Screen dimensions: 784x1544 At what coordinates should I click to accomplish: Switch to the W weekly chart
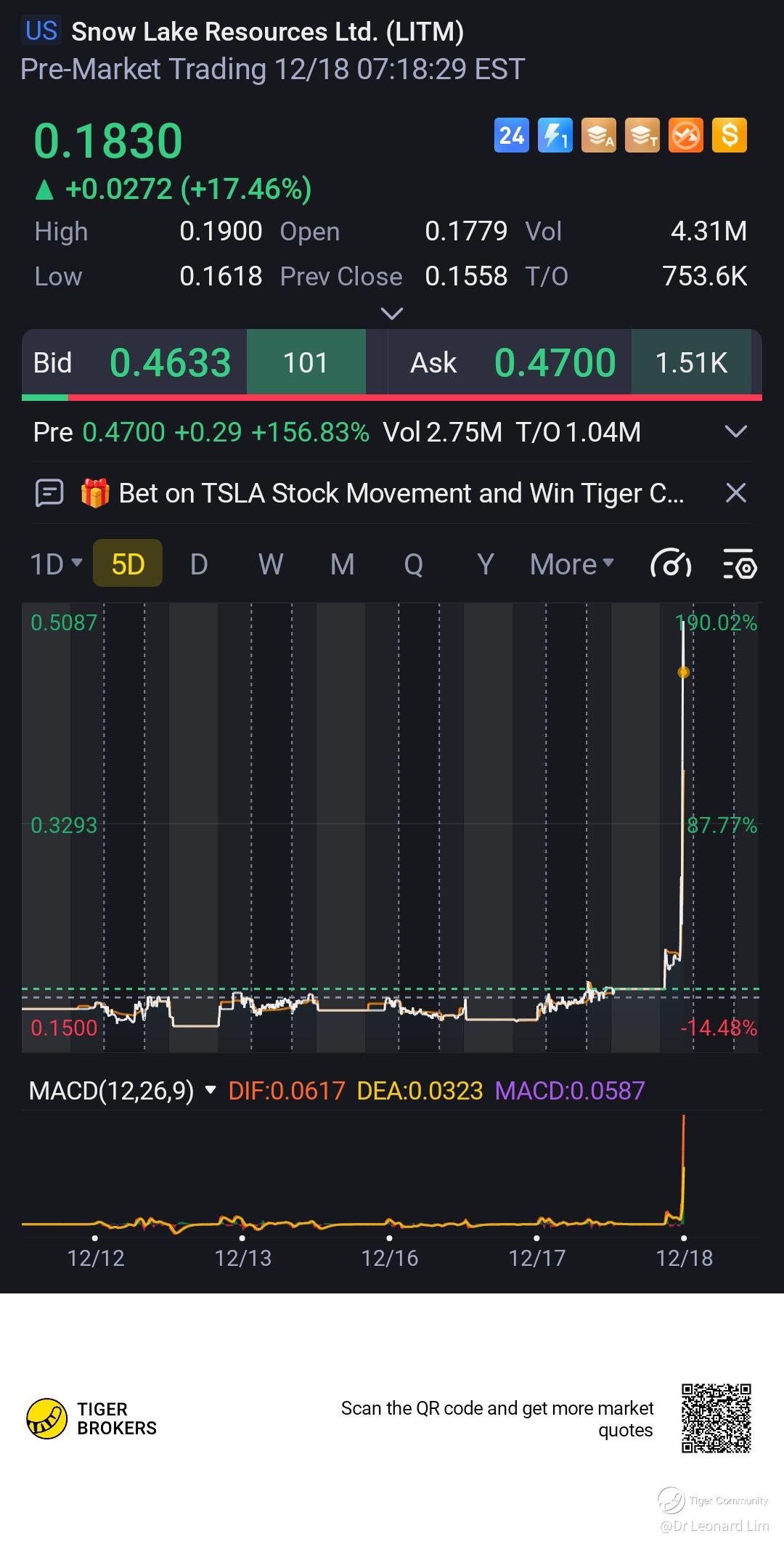pyautogui.click(x=271, y=564)
